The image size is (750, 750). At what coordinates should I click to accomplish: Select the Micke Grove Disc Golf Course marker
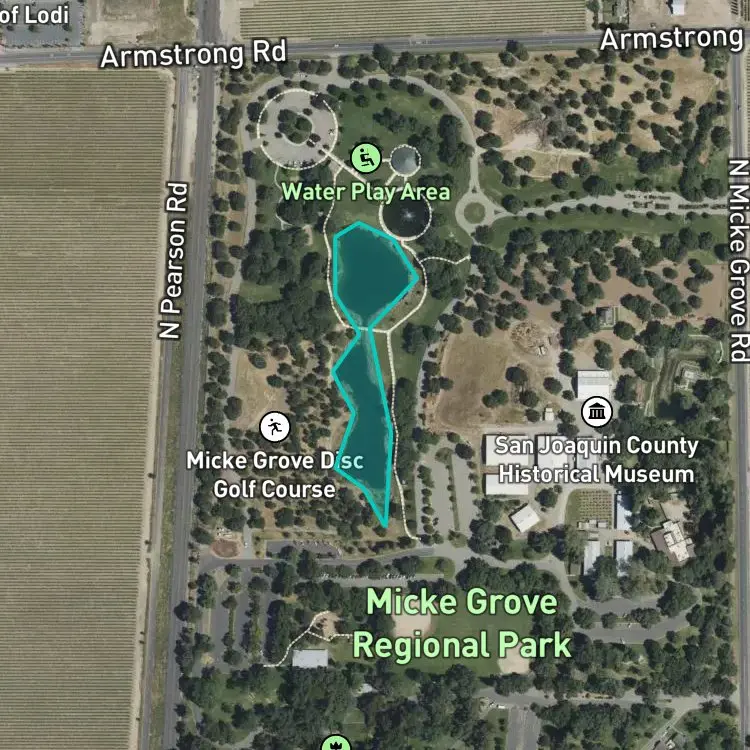pyautogui.click(x=275, y=429)
